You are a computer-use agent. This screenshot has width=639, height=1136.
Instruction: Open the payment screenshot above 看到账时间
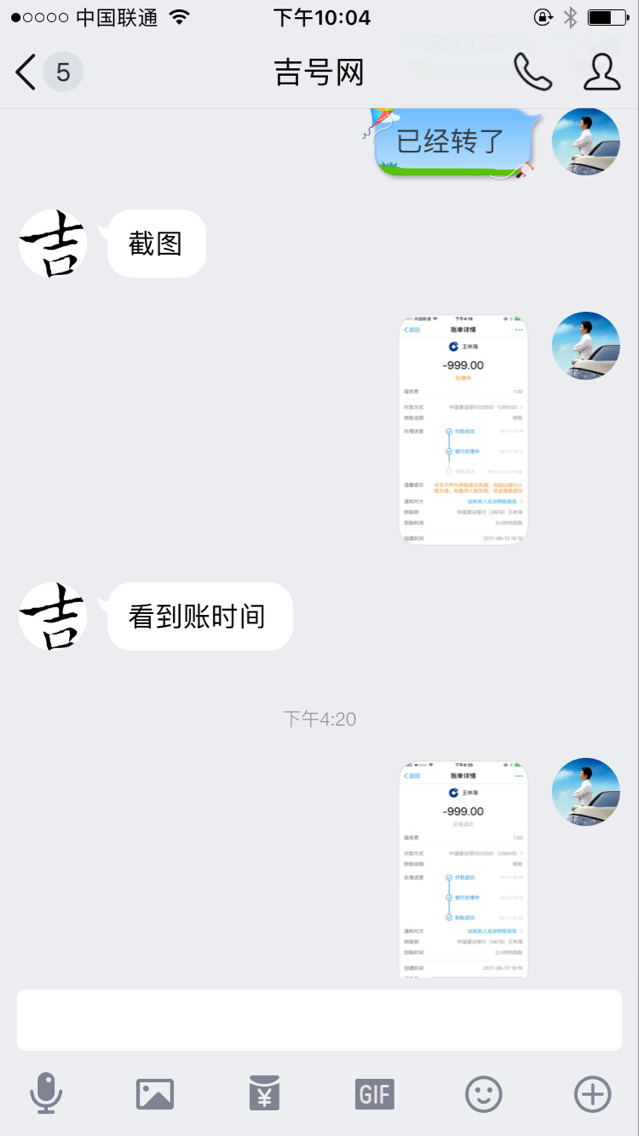point(463,430)
